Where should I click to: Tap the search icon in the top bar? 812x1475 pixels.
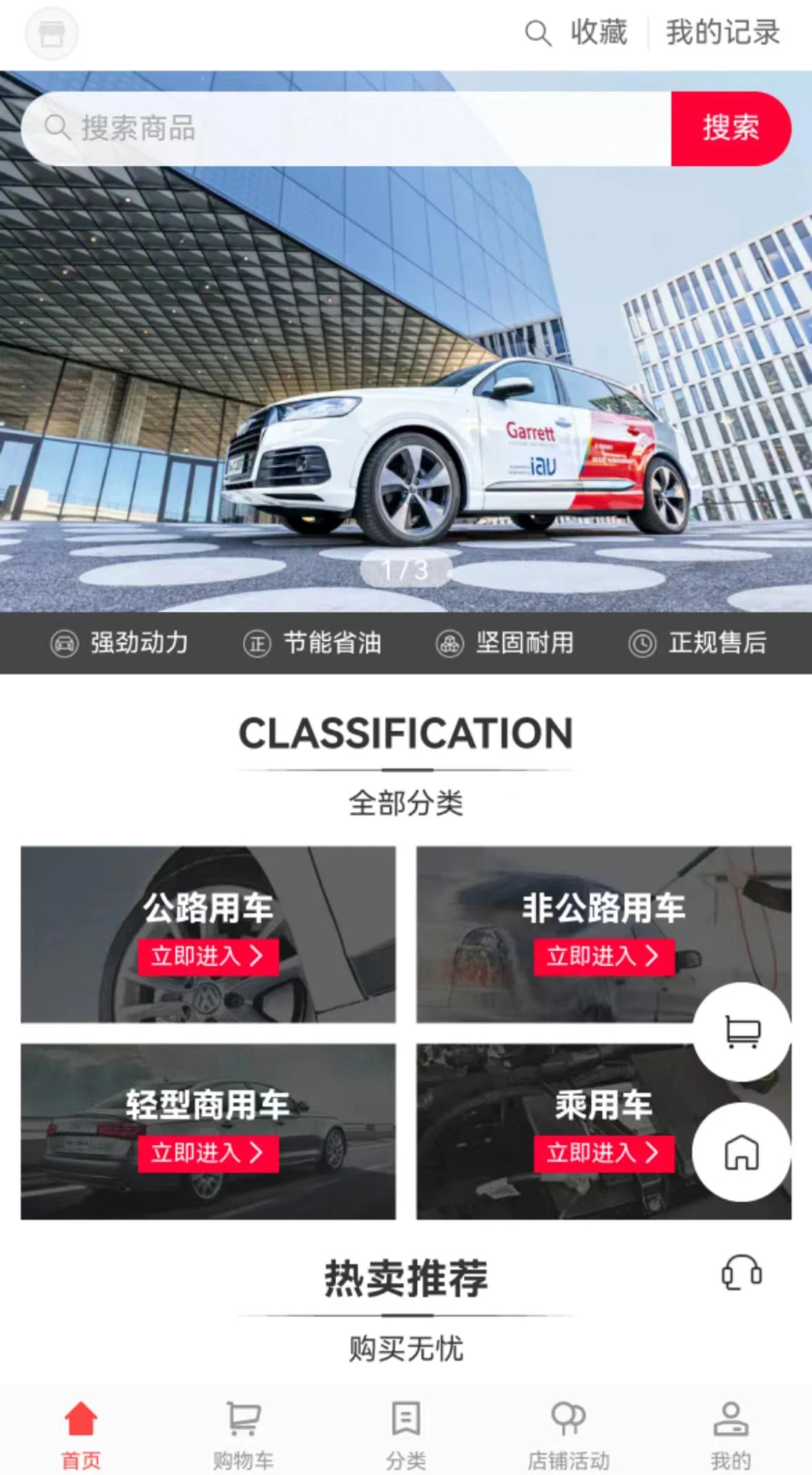[x=537, y=32]
